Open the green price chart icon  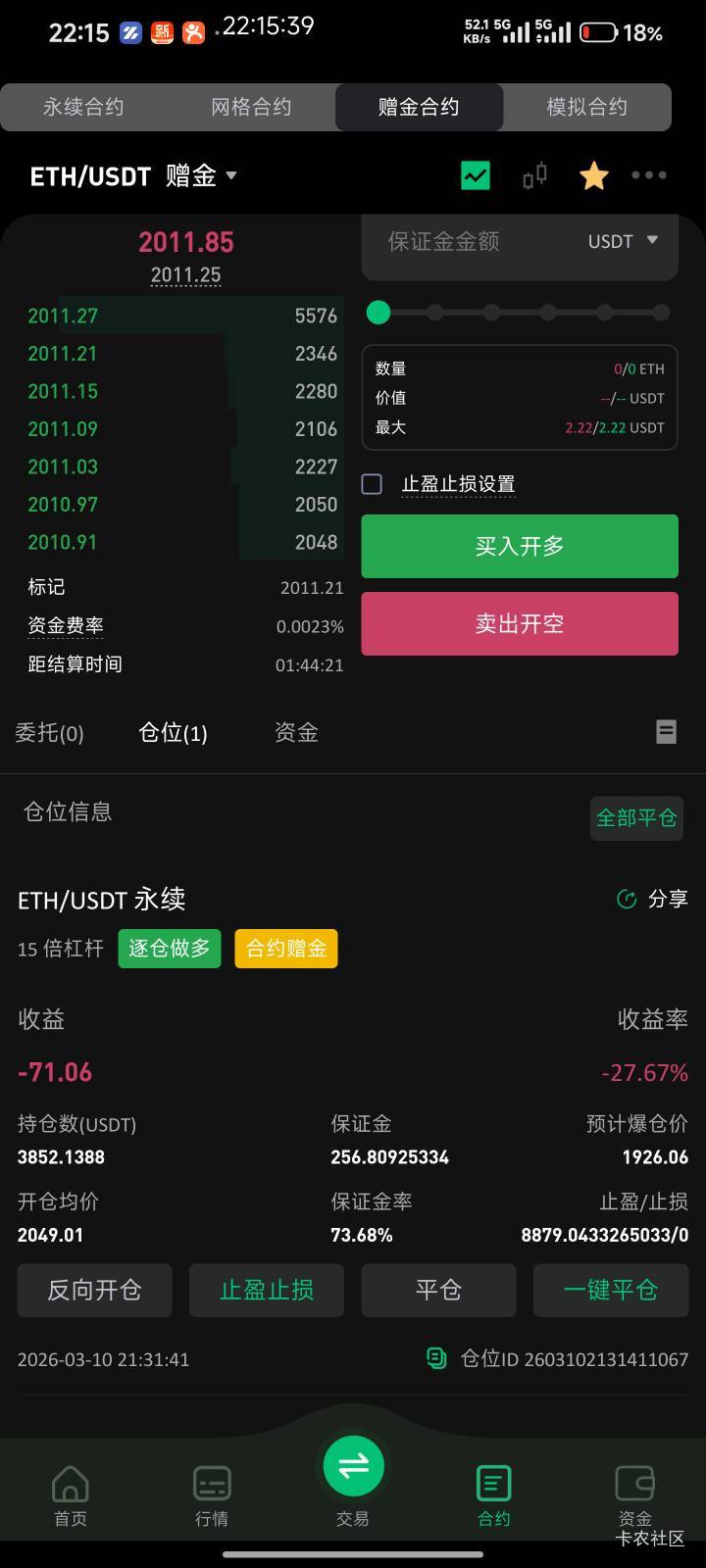click(x=476, y=175)
